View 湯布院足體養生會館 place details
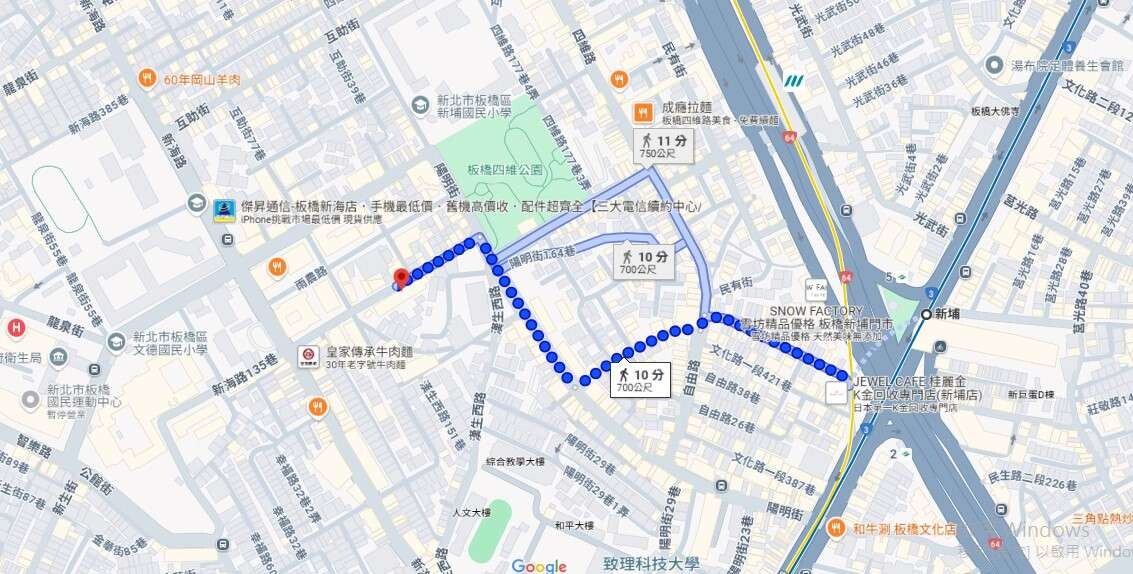This screenshot has width=1133, height=574. tap(994, 66)
